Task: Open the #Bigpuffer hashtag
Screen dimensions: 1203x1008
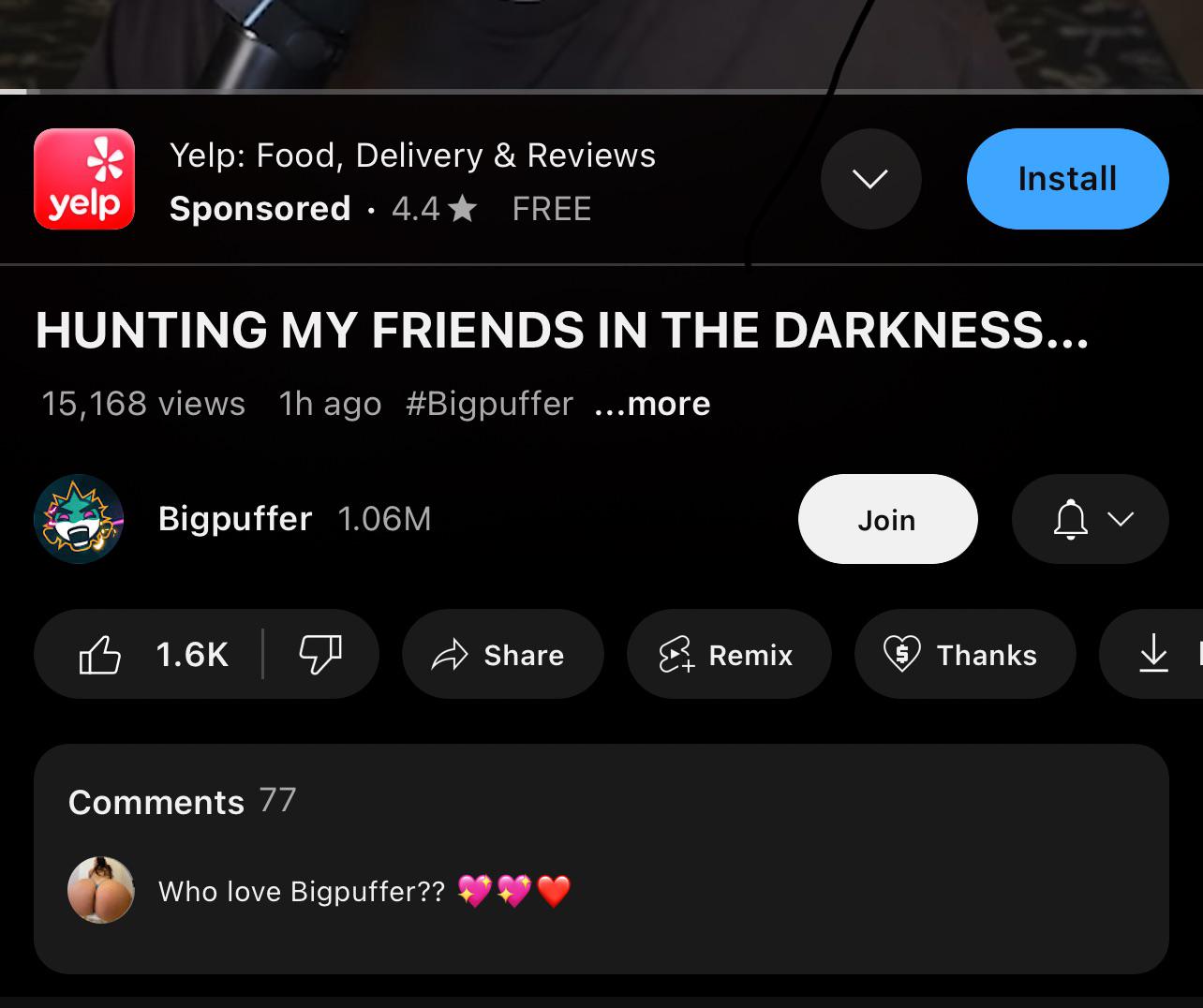Action: (489, 404)
